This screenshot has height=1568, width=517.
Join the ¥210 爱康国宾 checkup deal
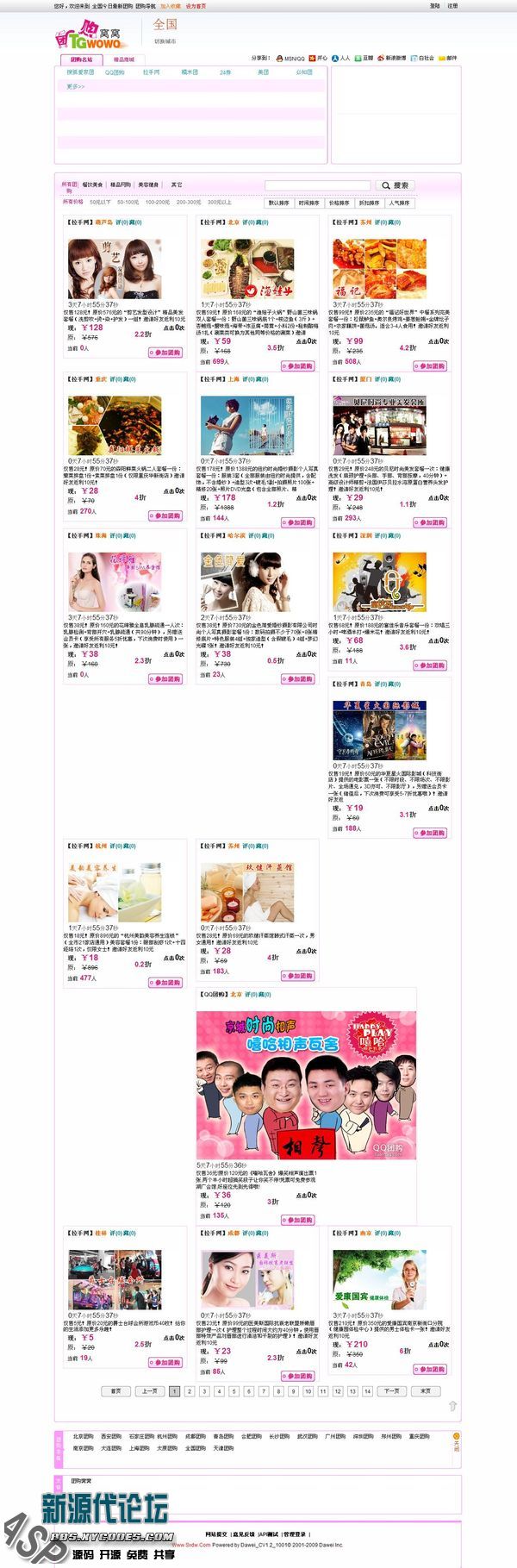pos(429,1369)
